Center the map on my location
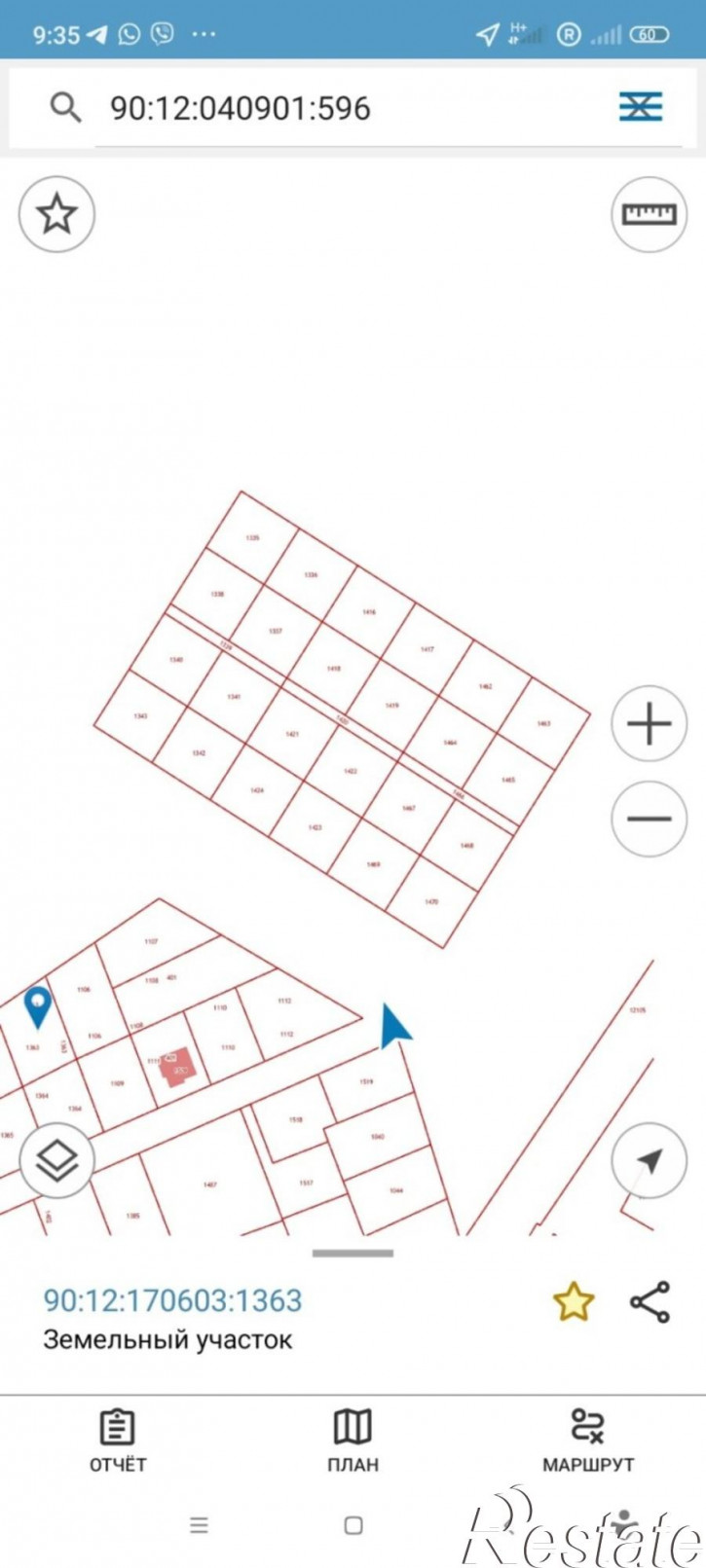Image resolution: width=706 pixels, height=1568 pixels. pos(649,1160)
